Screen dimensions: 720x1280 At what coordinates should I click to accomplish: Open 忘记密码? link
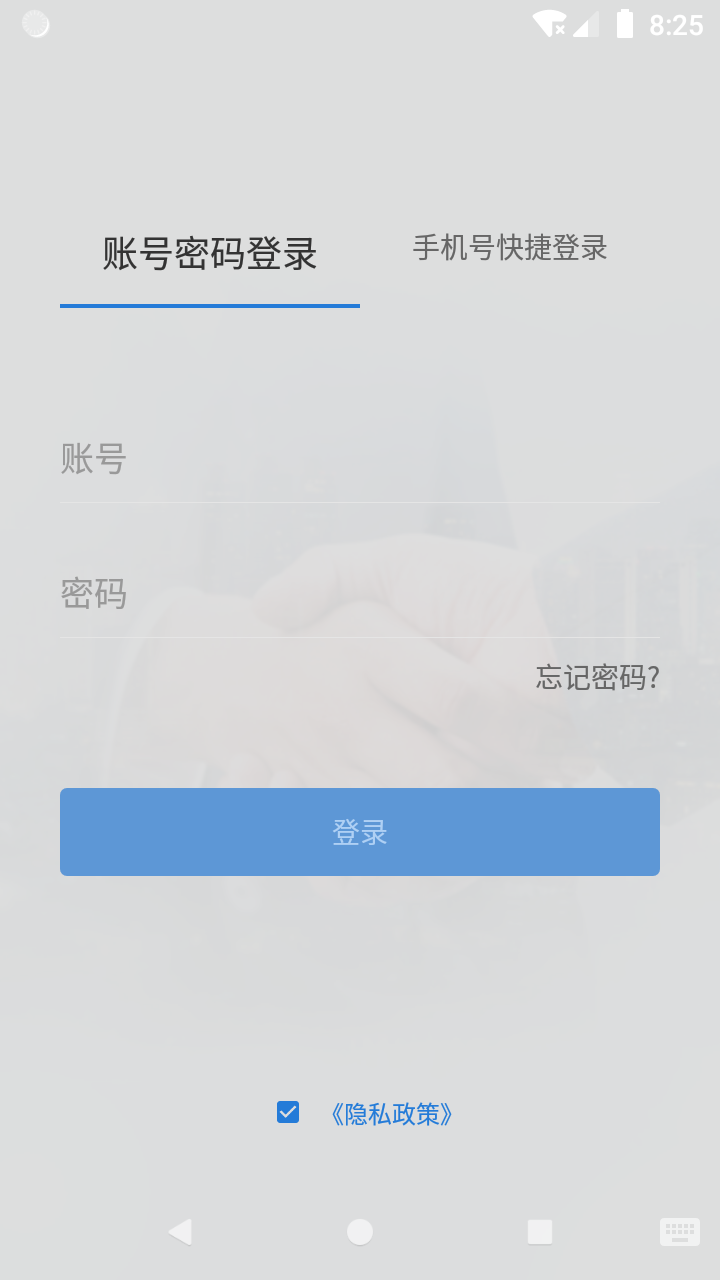coord(597,678)
